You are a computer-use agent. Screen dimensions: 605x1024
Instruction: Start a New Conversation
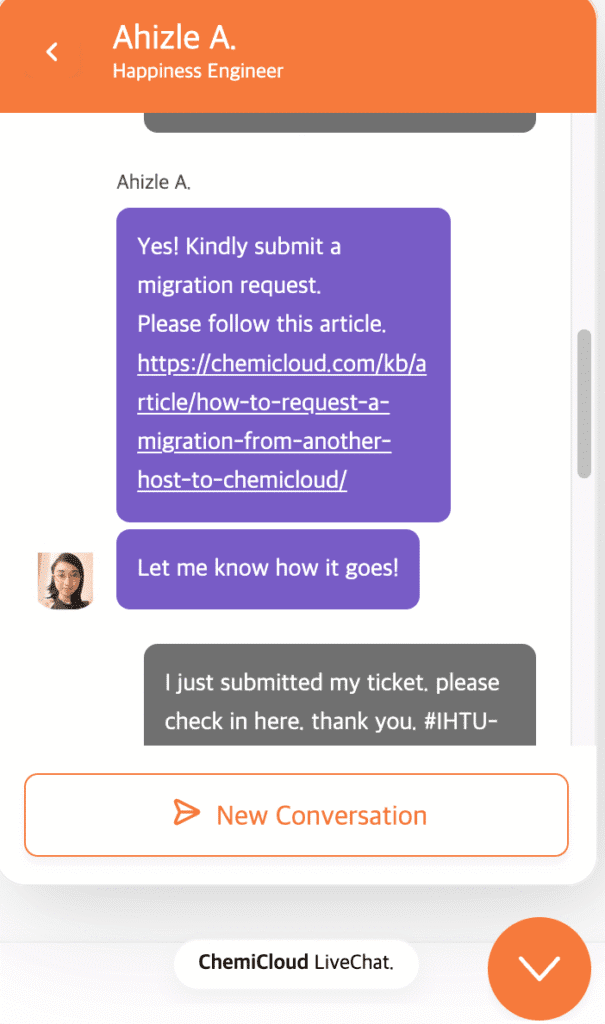pos(297,815)
